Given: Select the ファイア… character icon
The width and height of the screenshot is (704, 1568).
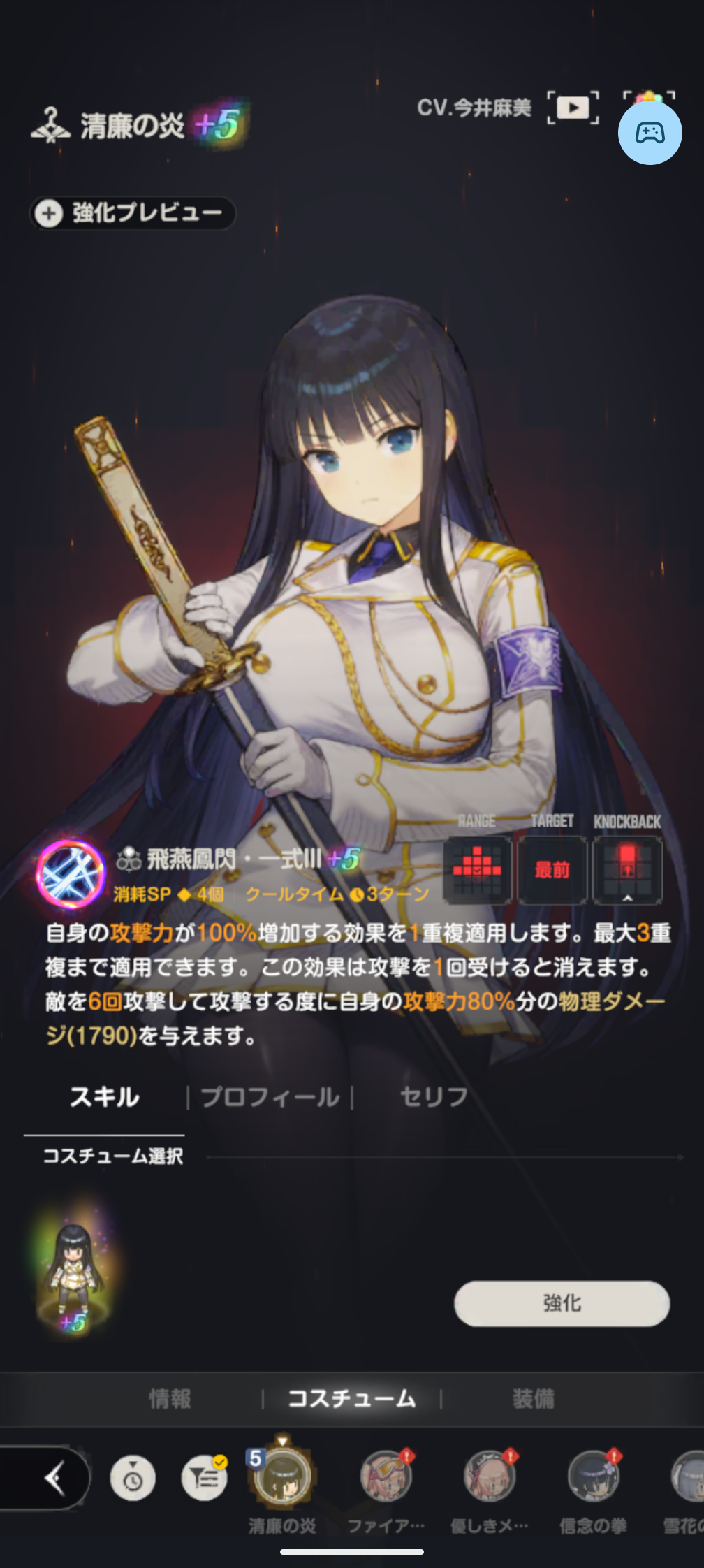Looking at the screenshot, I should [386, 1478].
